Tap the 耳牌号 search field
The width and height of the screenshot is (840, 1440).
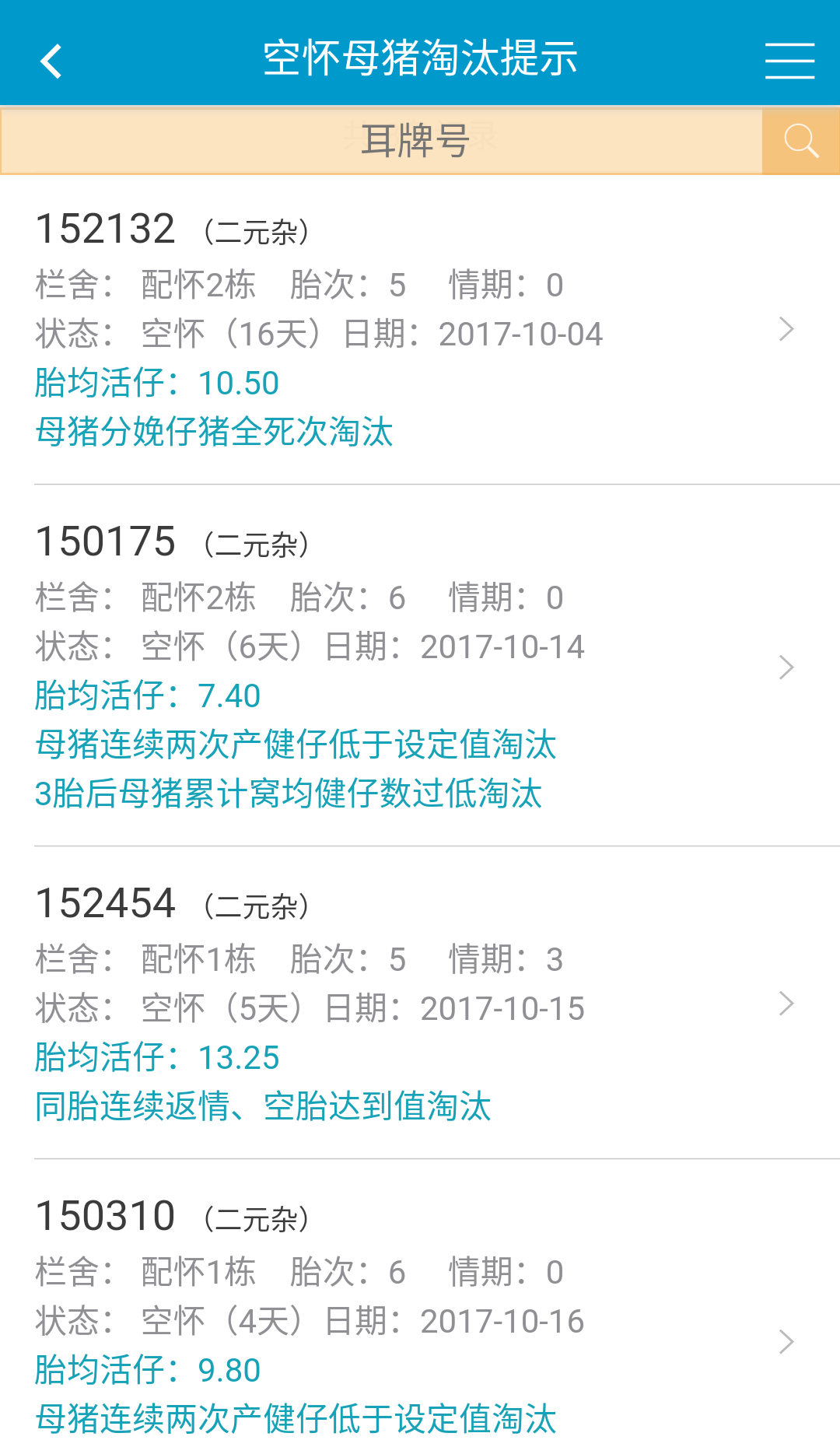point(381,141)
